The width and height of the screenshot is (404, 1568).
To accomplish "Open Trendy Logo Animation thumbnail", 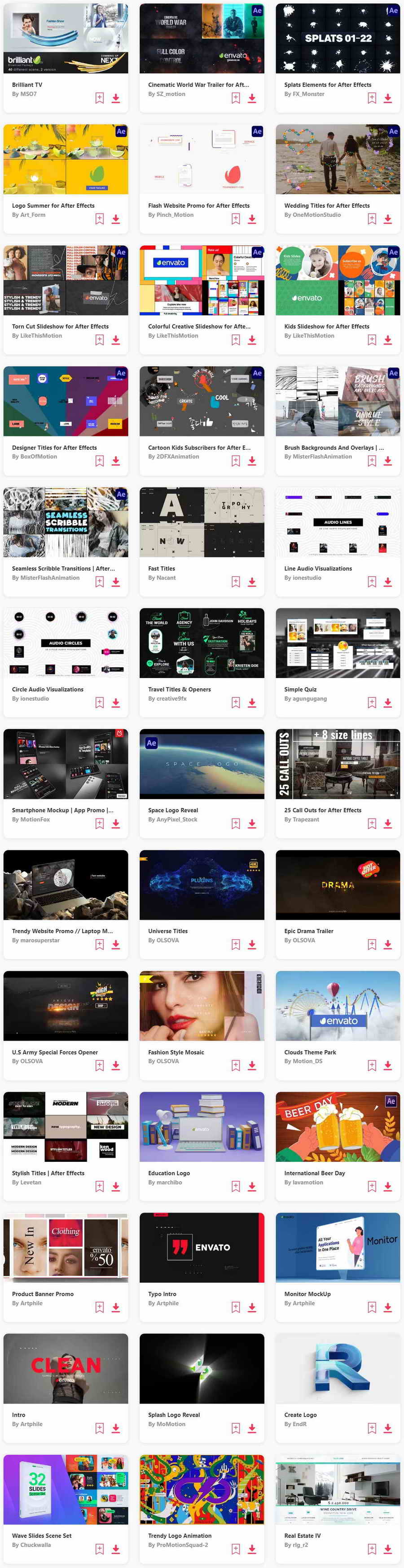I will [x=202, y=1489].
